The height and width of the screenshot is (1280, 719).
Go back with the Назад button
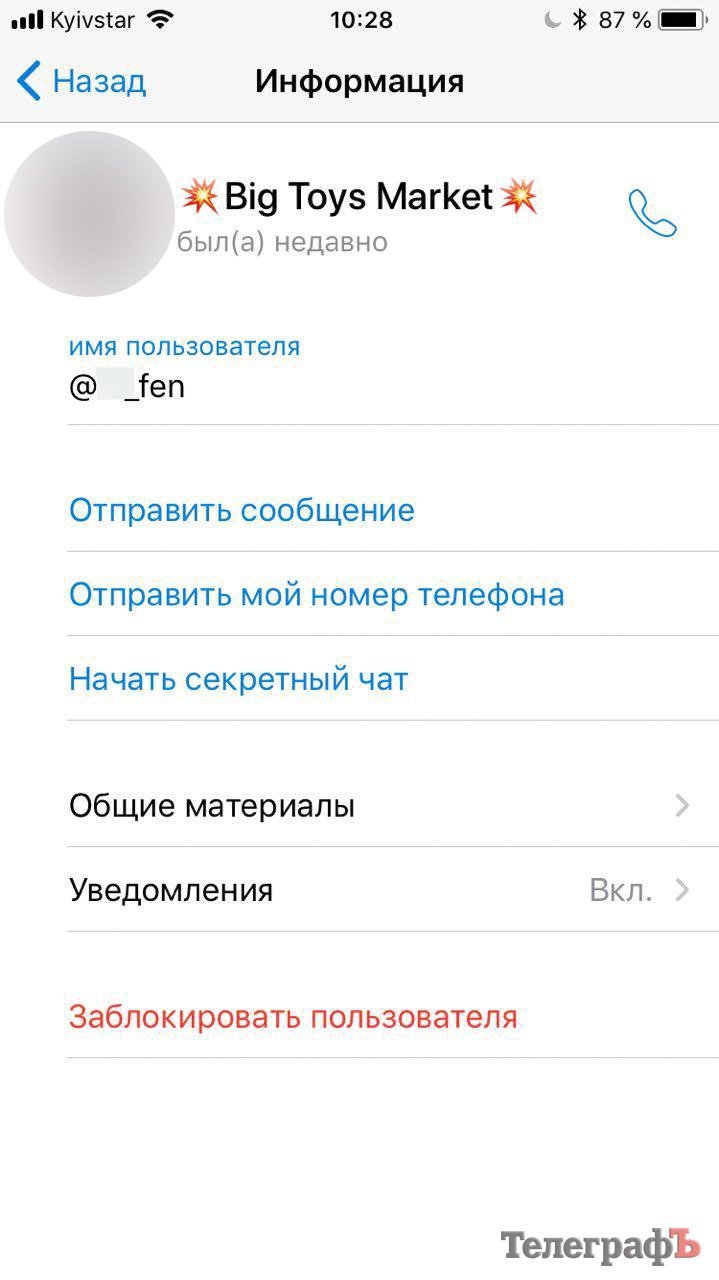pyautogui.click(x=82, y=81)
